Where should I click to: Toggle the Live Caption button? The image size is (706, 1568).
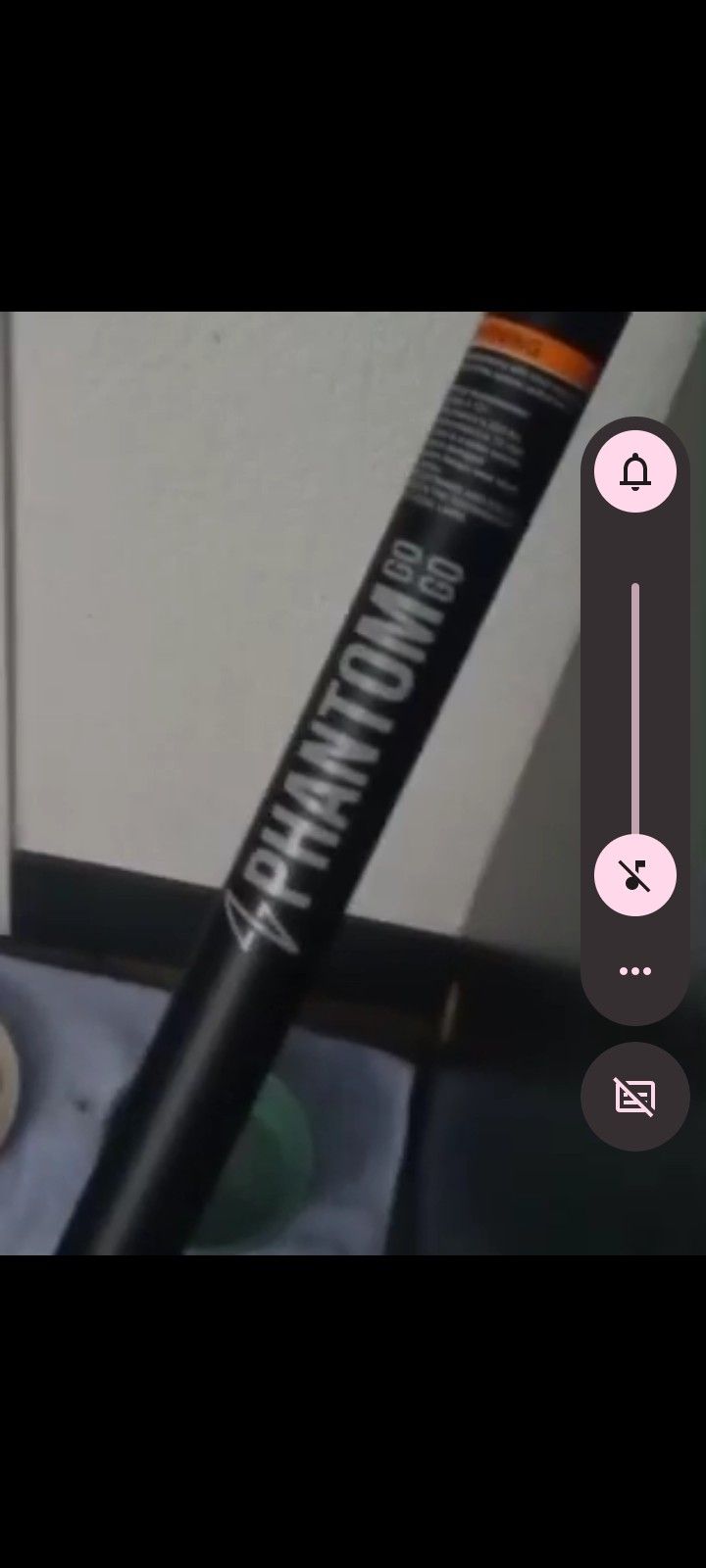[635, 1097]
